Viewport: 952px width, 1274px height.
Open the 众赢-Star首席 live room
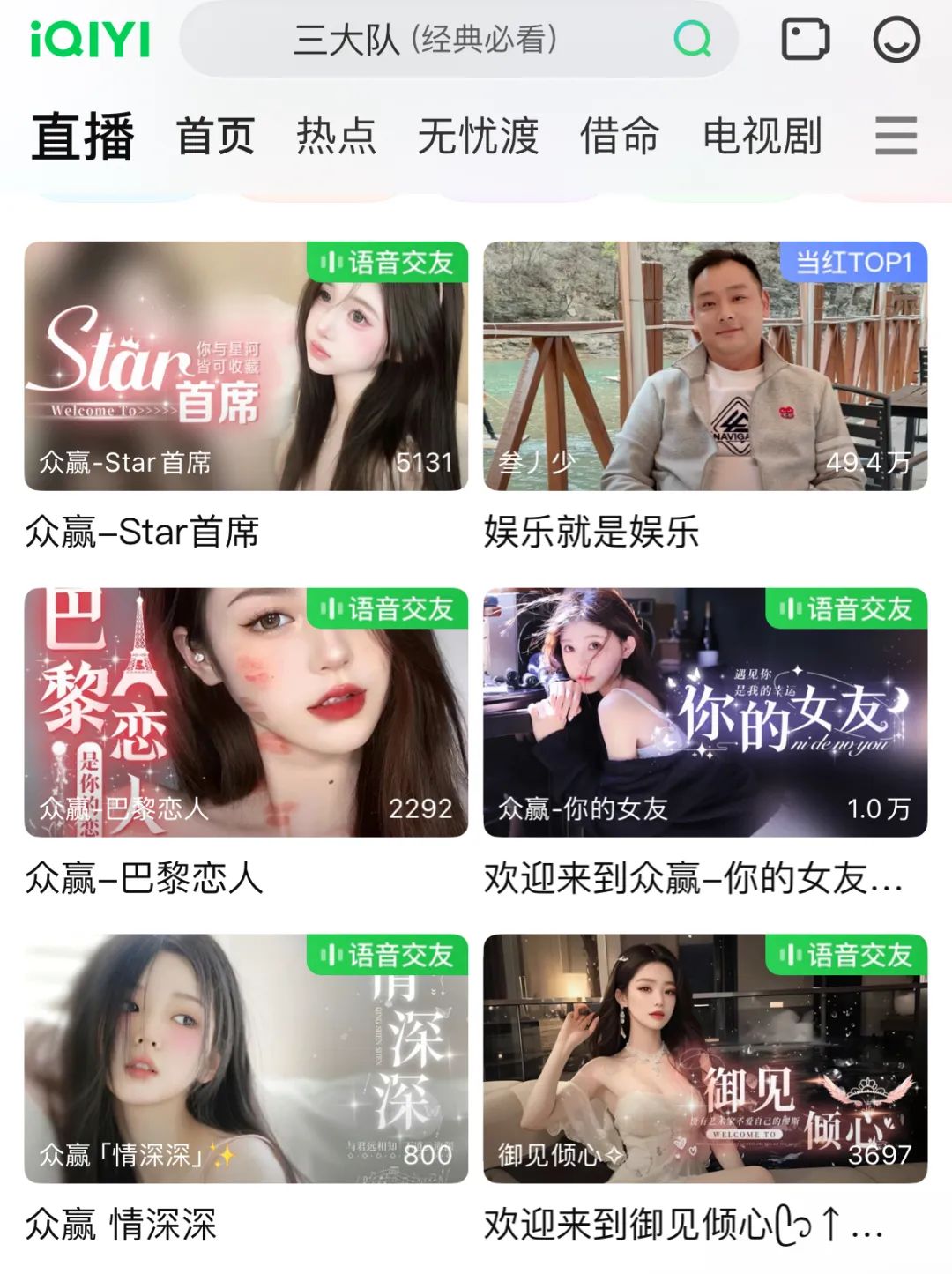(246, 366)
